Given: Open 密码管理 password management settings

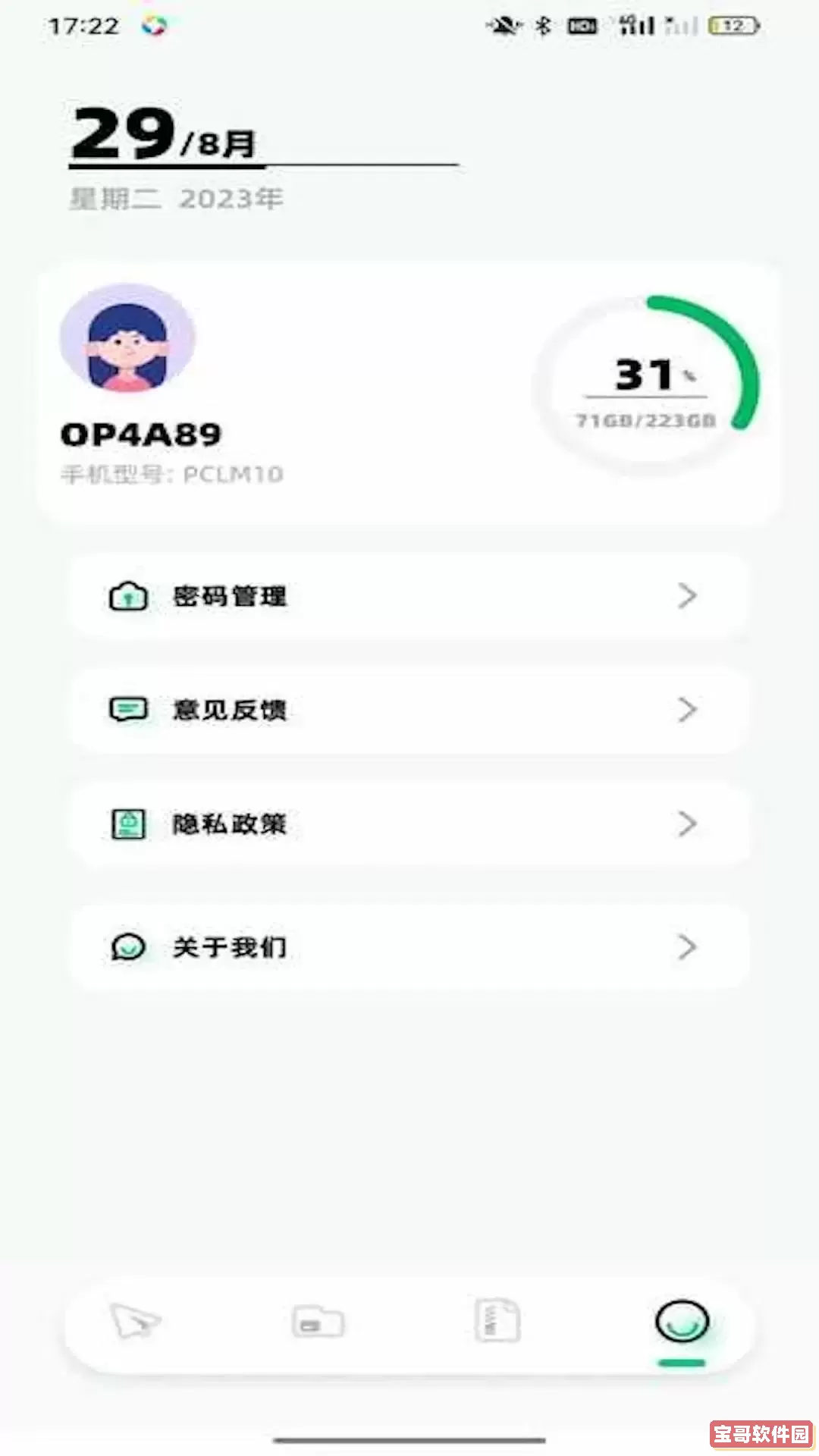Looking at the screenshot, I should pos(409,596).
